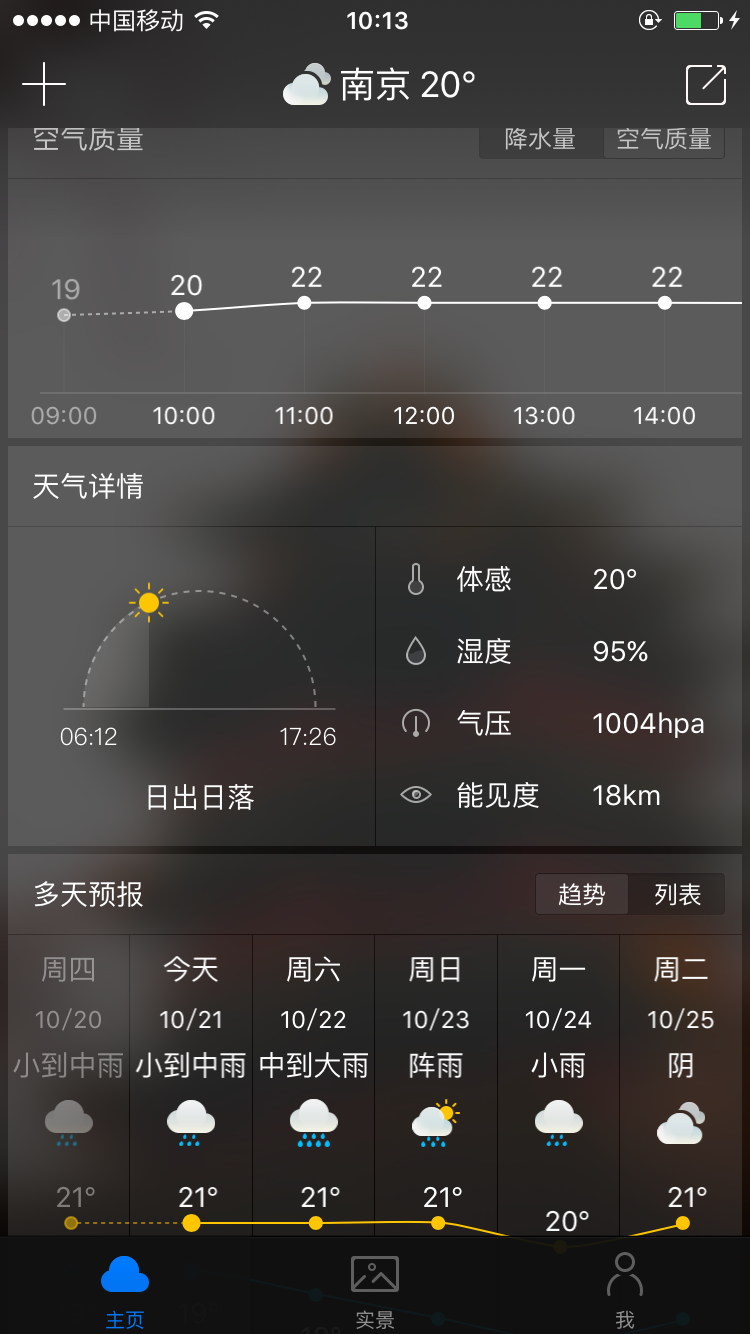This screenshot has width=750, height=1334.
Task: Select the 今天 10/21 forecast column
Action: pos(191,1060)
